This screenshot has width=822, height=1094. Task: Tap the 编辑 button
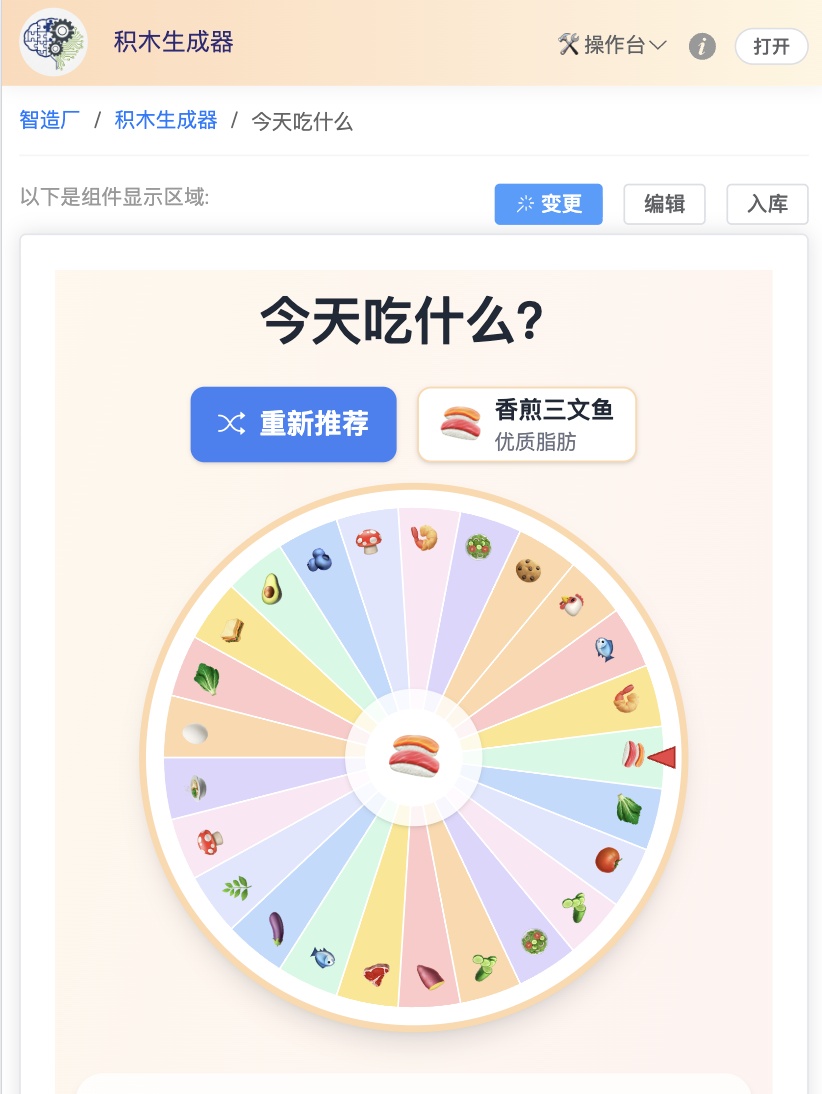664,204
